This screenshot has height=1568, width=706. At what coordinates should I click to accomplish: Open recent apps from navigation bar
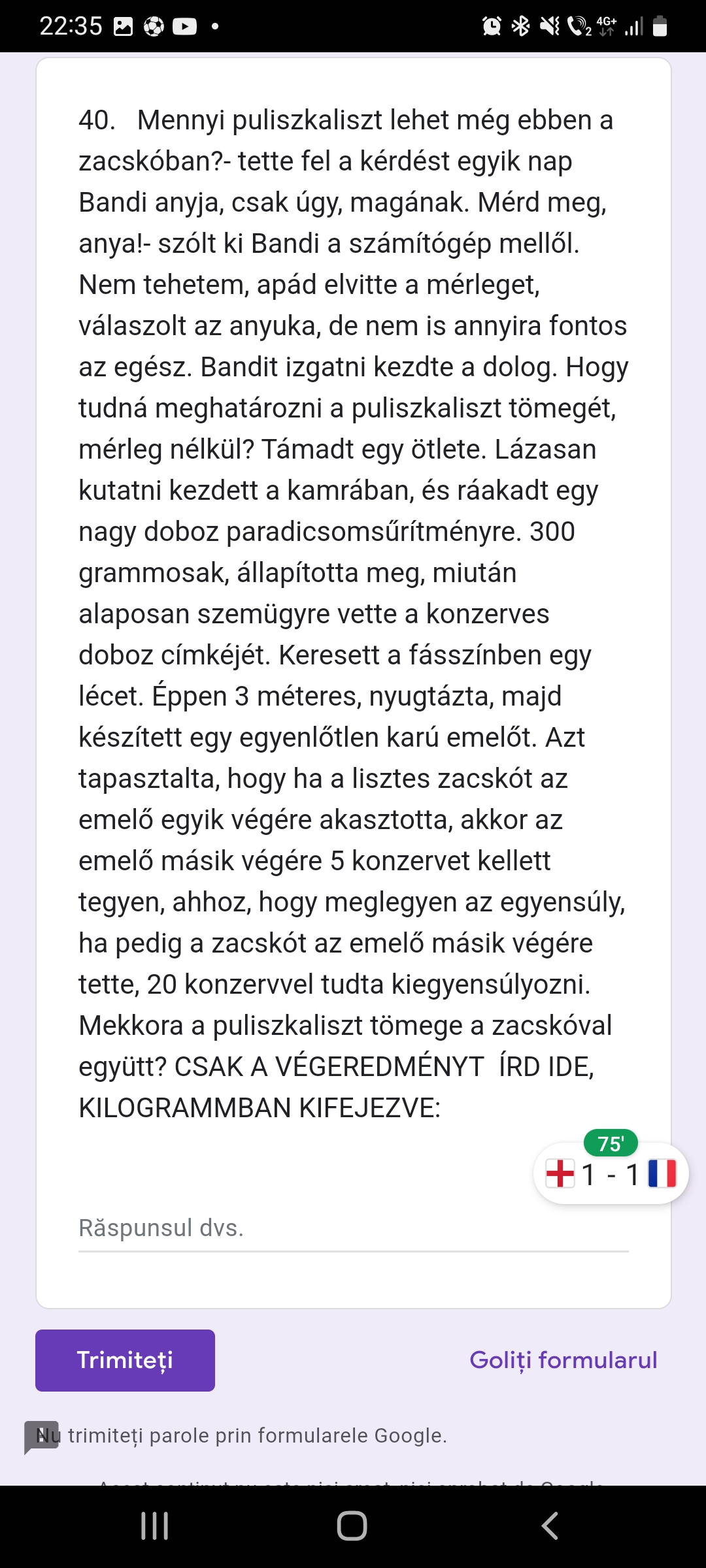pos(155,1526)
